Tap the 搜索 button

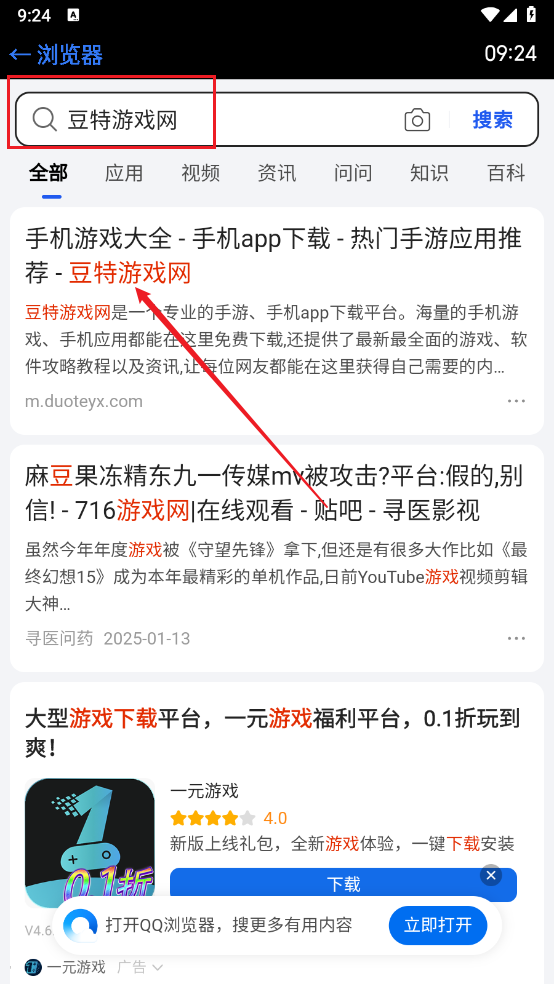493,119
